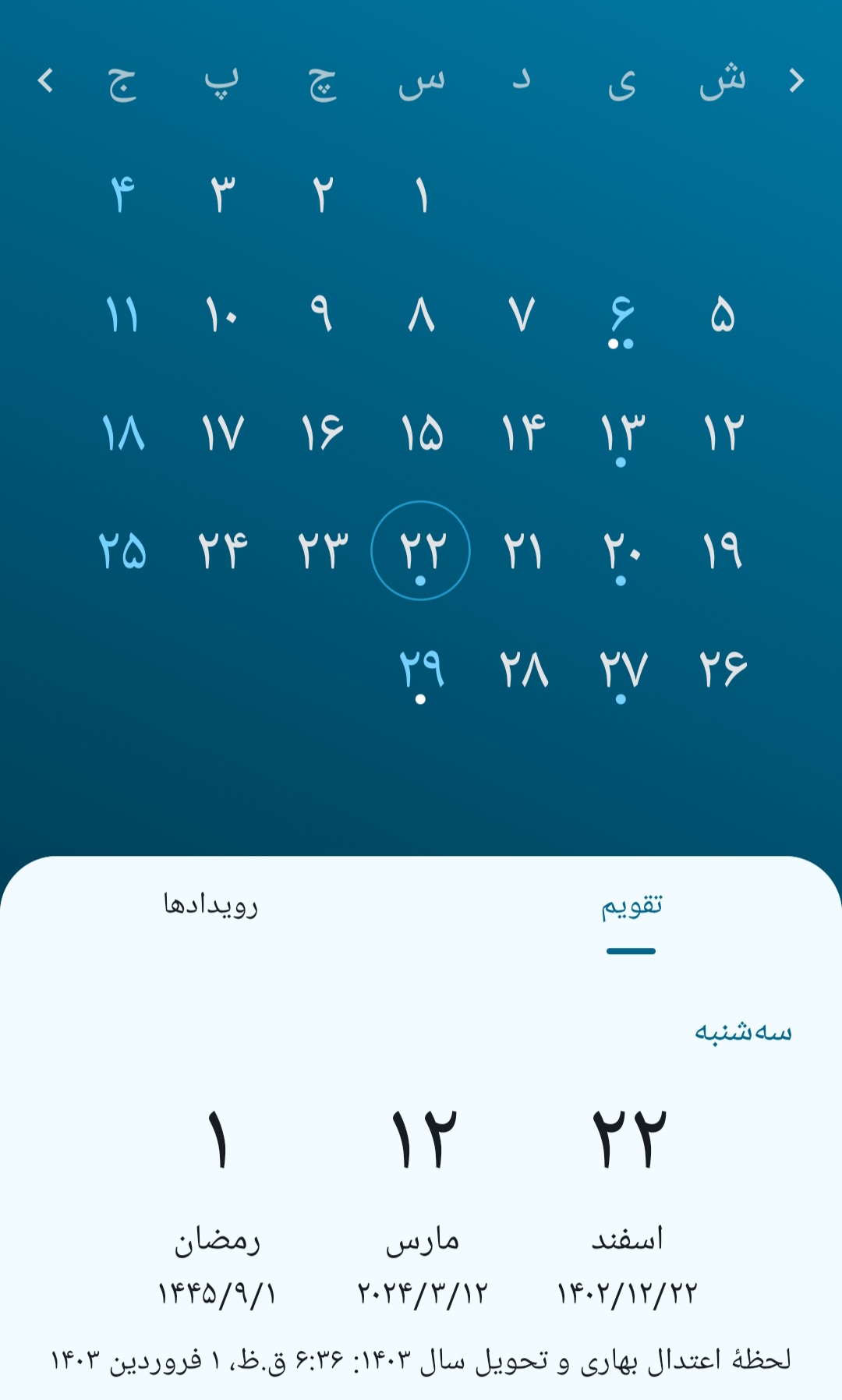
Task: Switch to the تقویم tab
Action: tap(631, 905)
